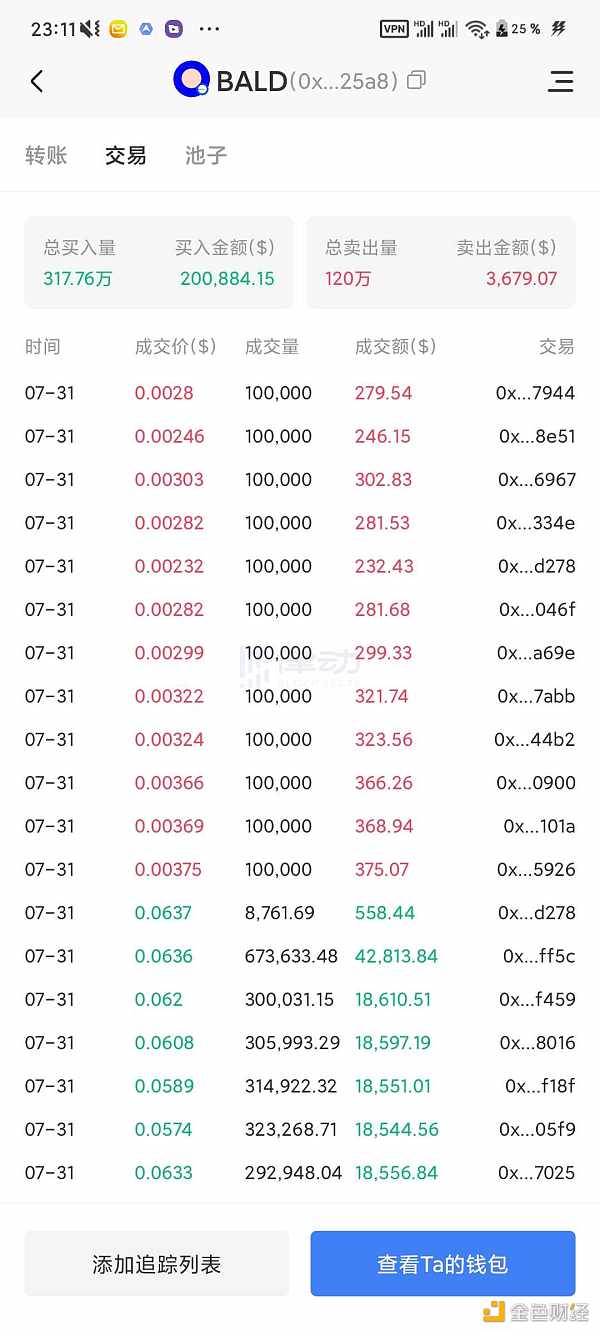Copy the BALD wallet address
600x1333 pixels.
point(417,80)
